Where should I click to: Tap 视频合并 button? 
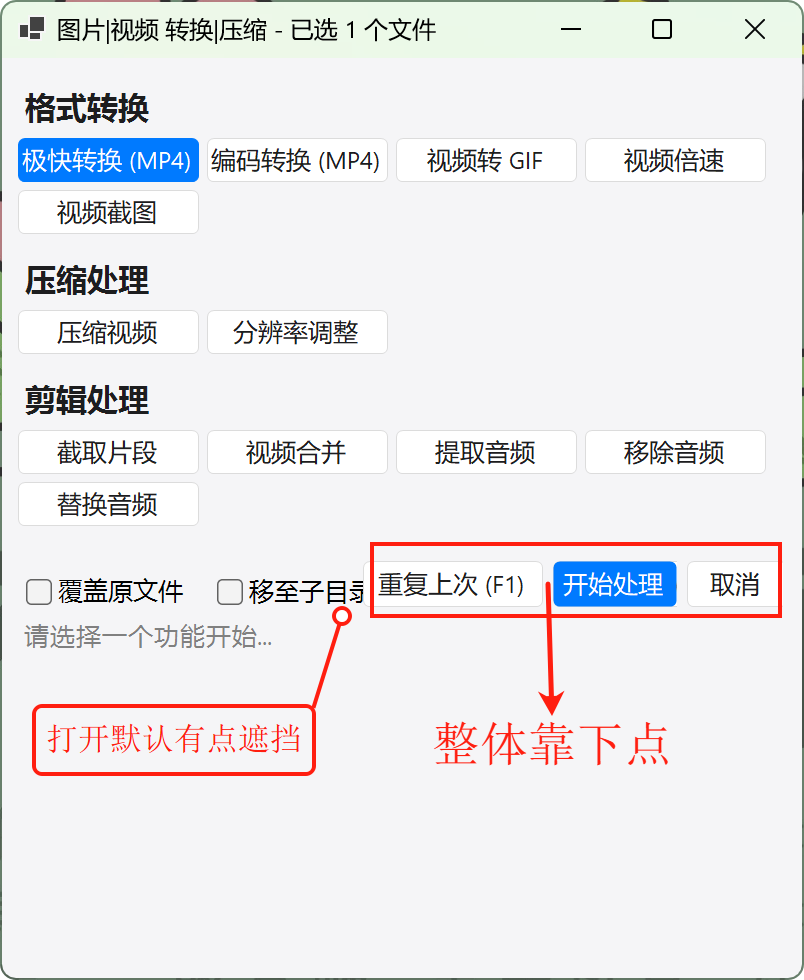[x=297, y=452]
